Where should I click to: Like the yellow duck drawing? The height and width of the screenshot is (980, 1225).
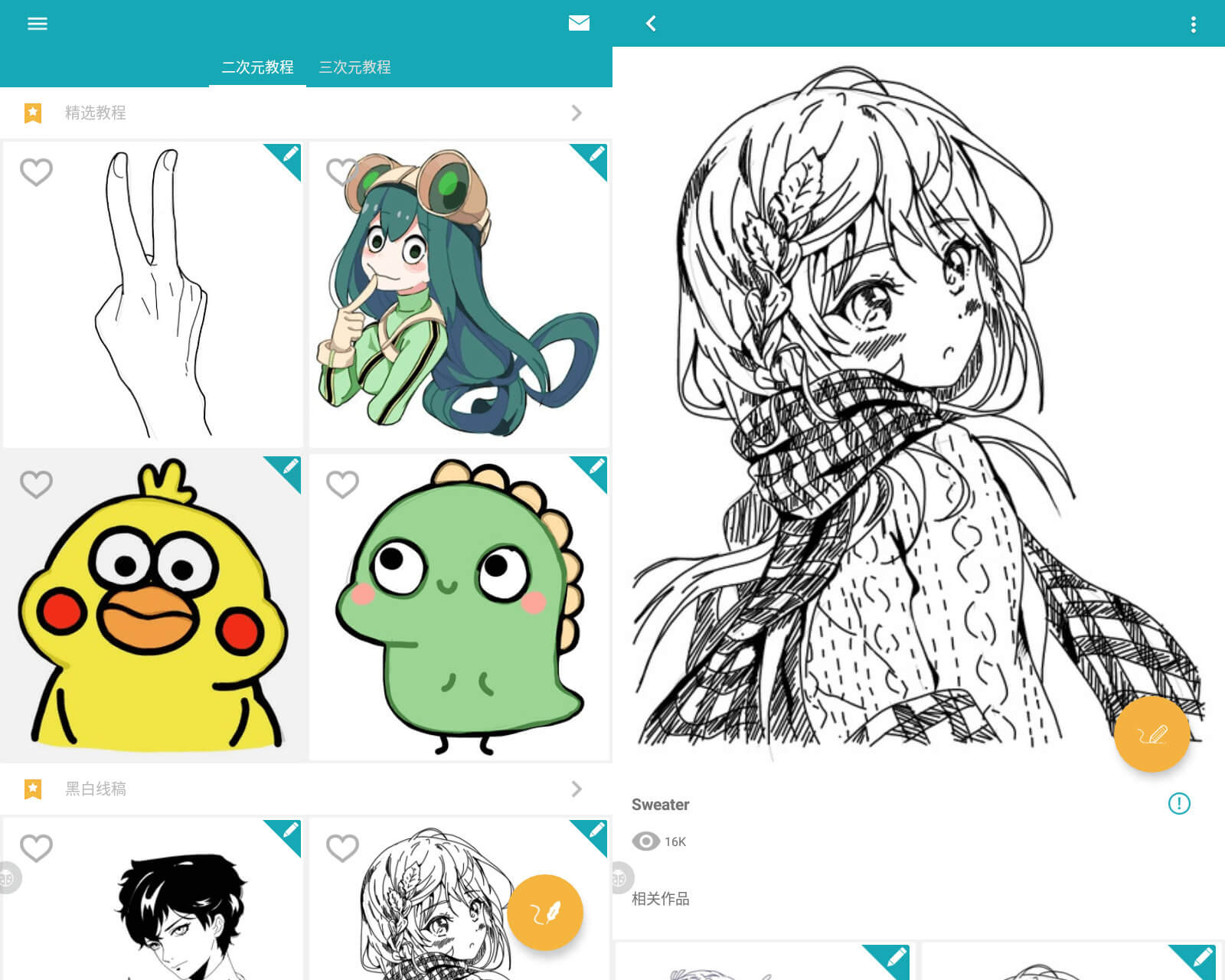[36, 484]
